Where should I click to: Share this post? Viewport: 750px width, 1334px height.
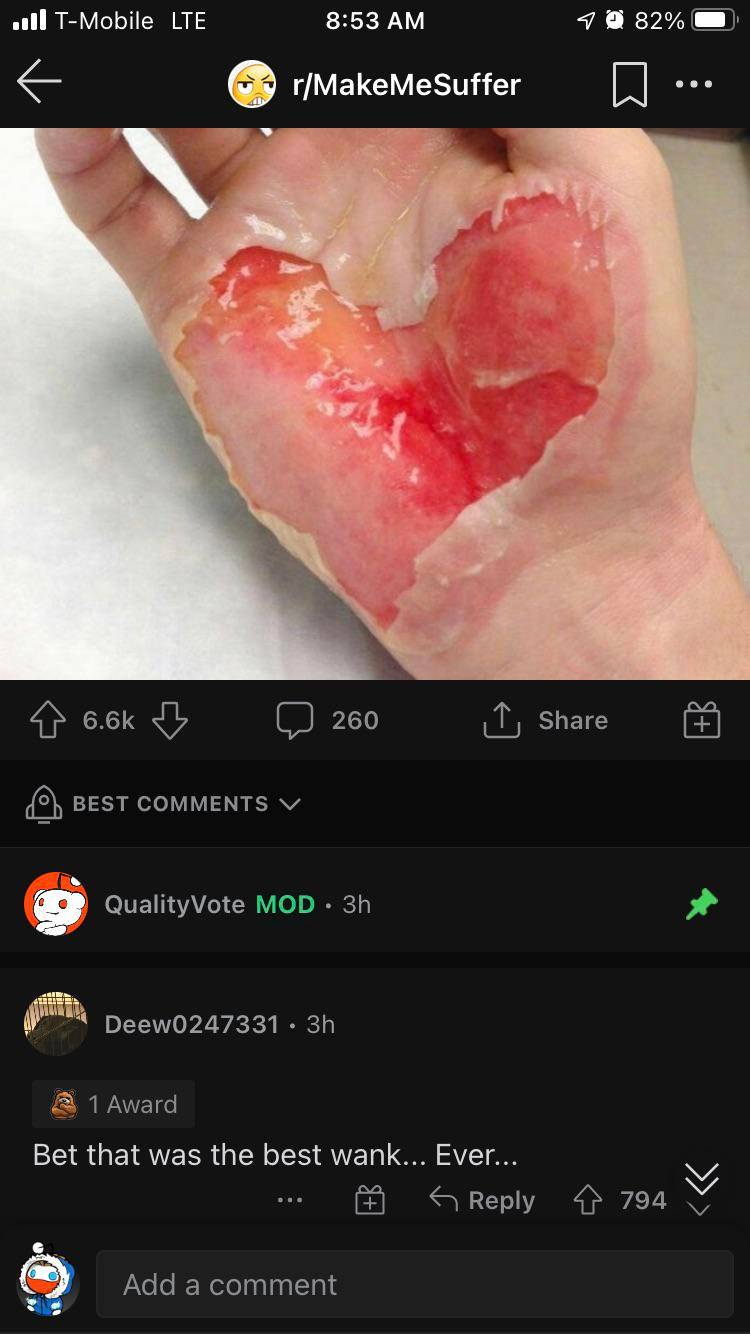tap(546, 720)
